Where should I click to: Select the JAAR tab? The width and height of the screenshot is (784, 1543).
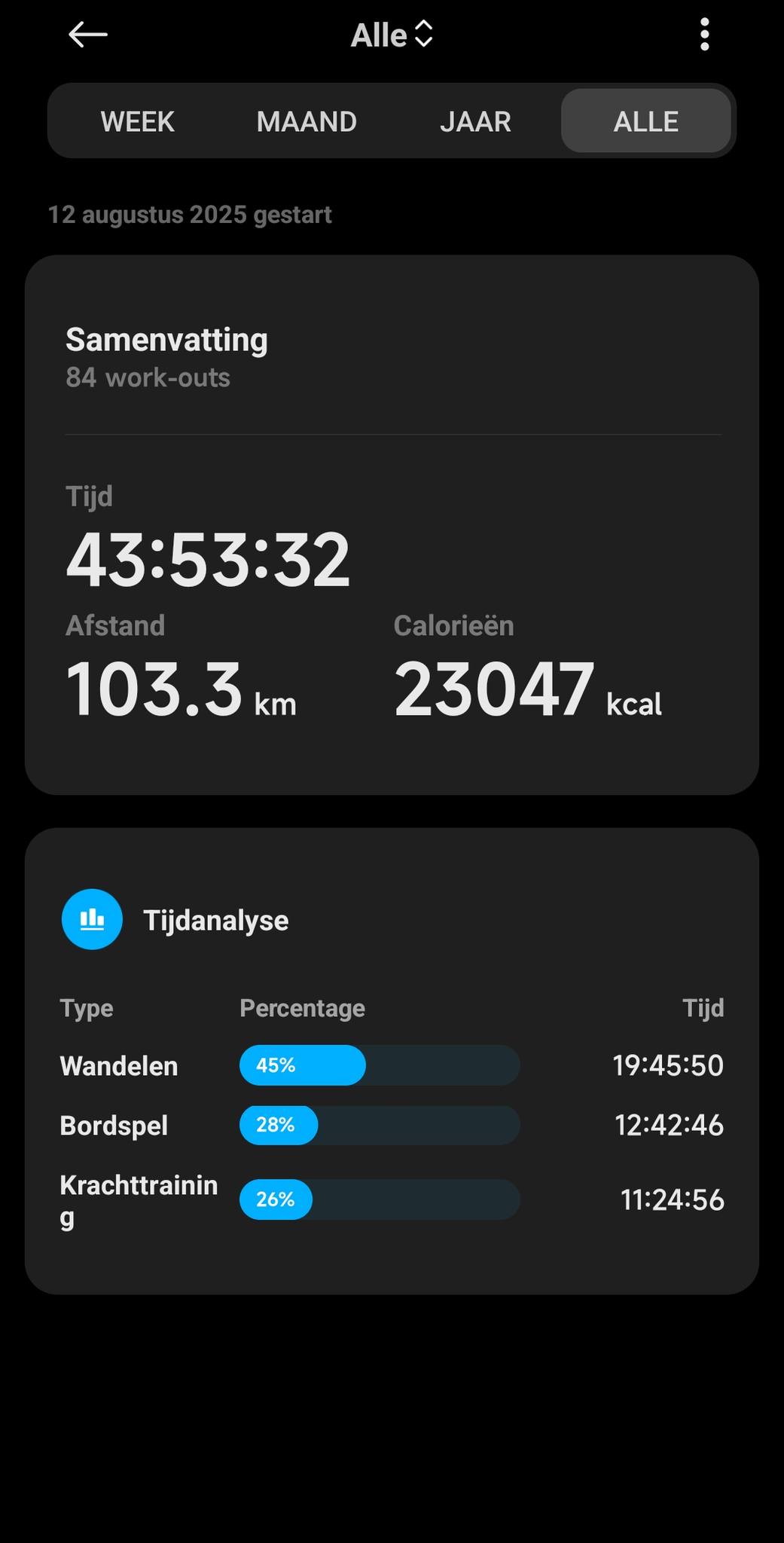click(476, 121)
